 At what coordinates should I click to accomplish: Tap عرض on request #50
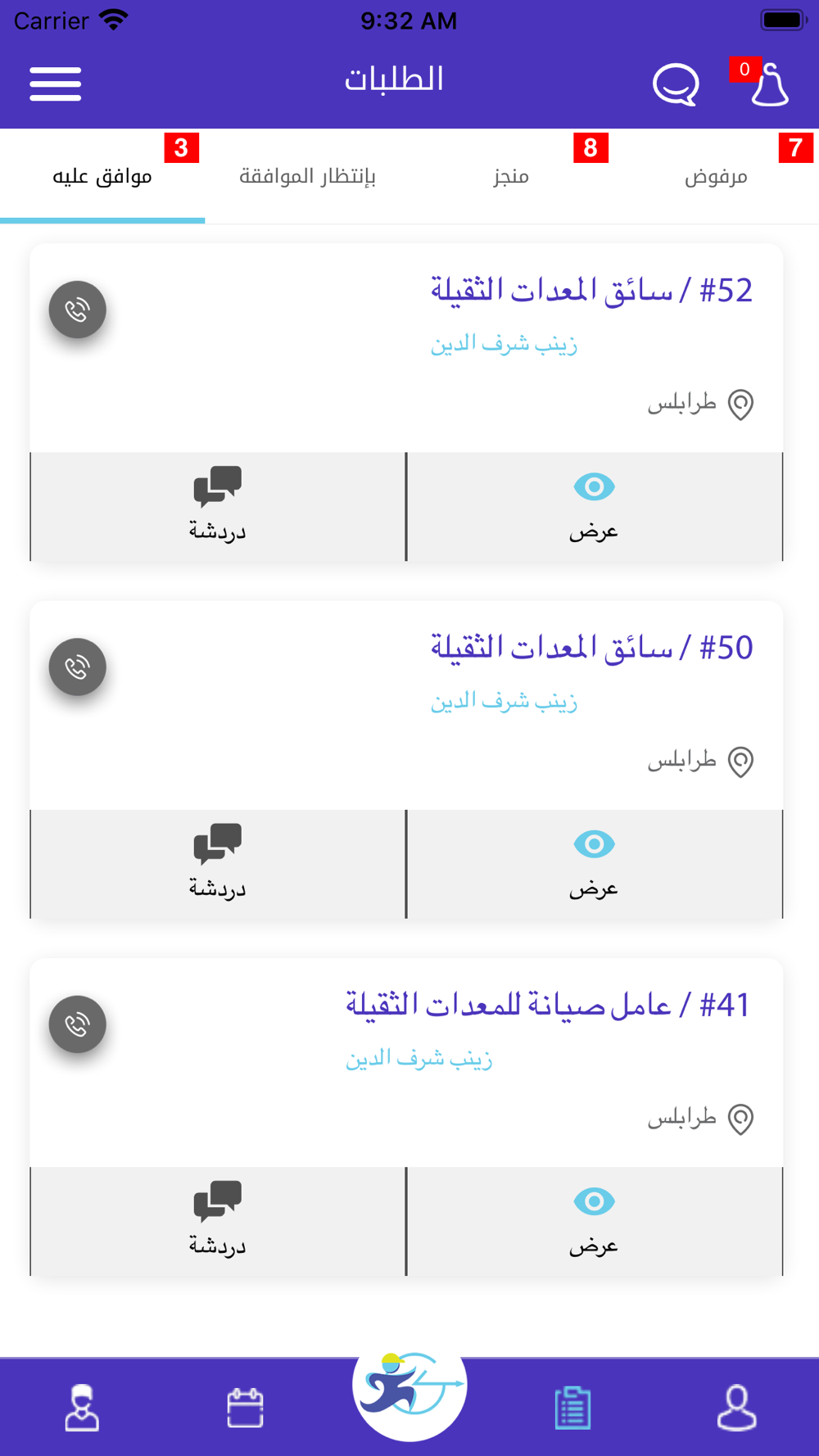[594, 864]
